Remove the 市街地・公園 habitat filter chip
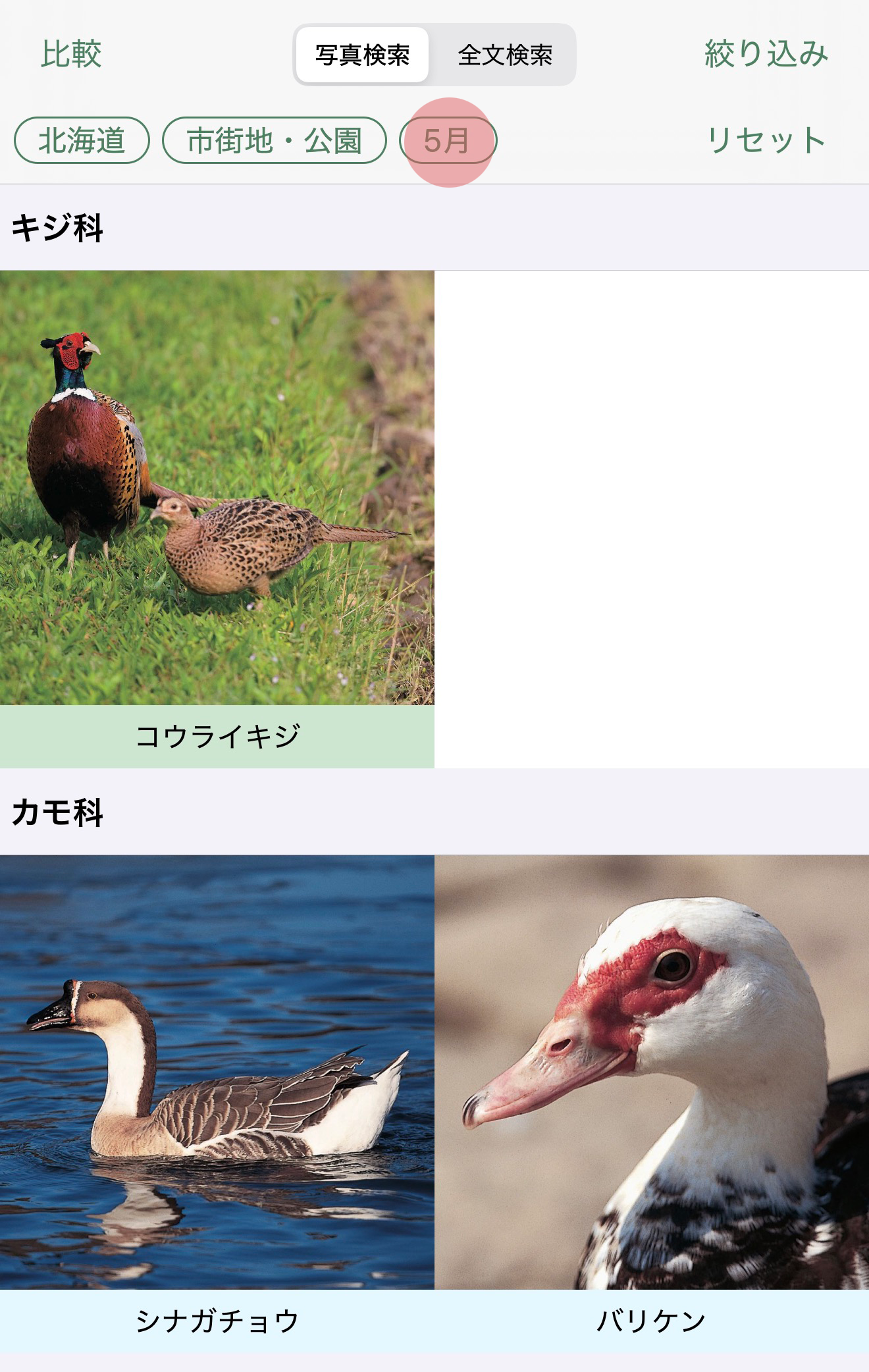This screenshot has width=869, height=1372. [x=276, y=138]
